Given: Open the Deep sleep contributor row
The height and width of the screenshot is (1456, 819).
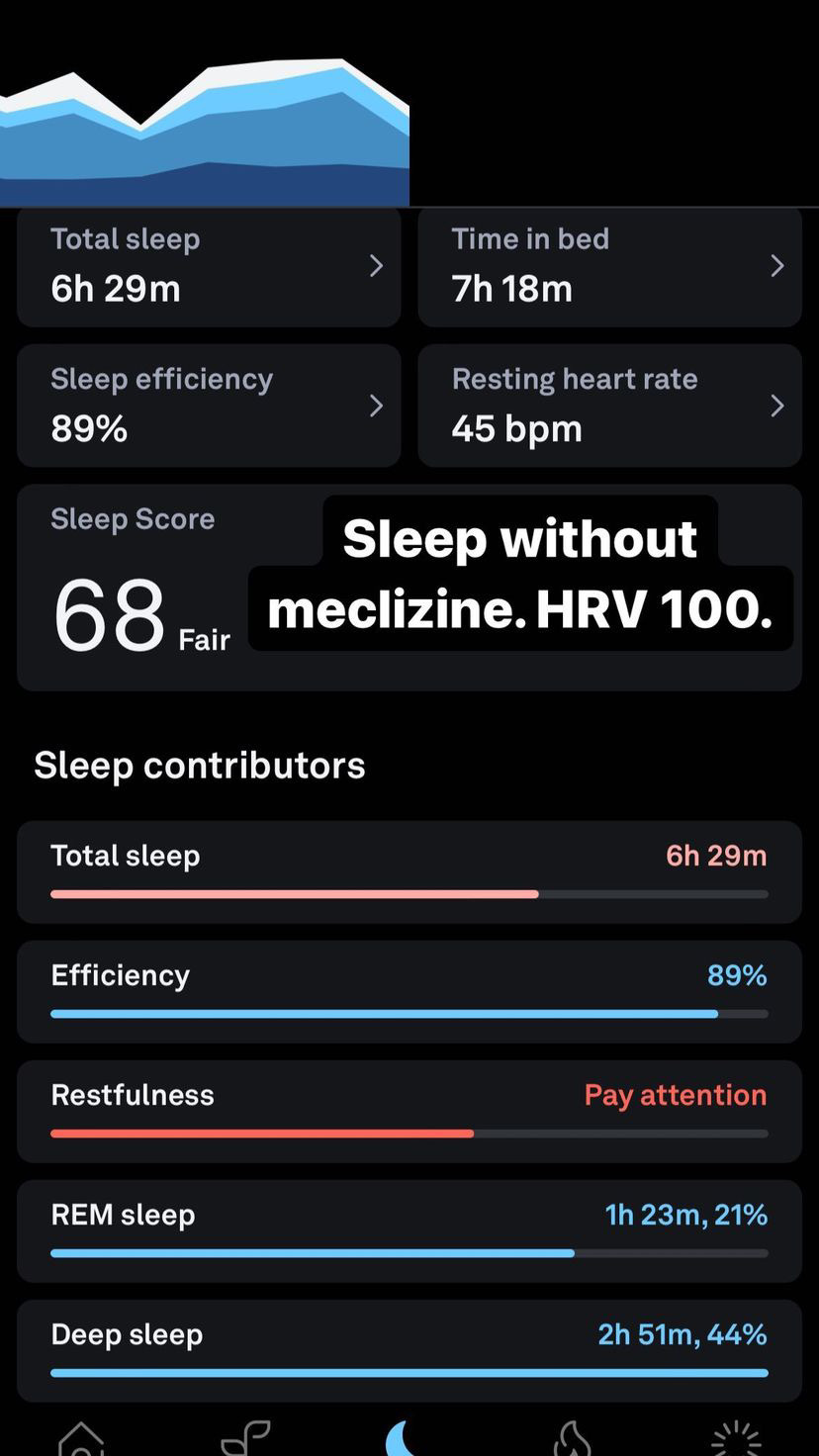Looking at the screenshot, I should point(409,1350).
